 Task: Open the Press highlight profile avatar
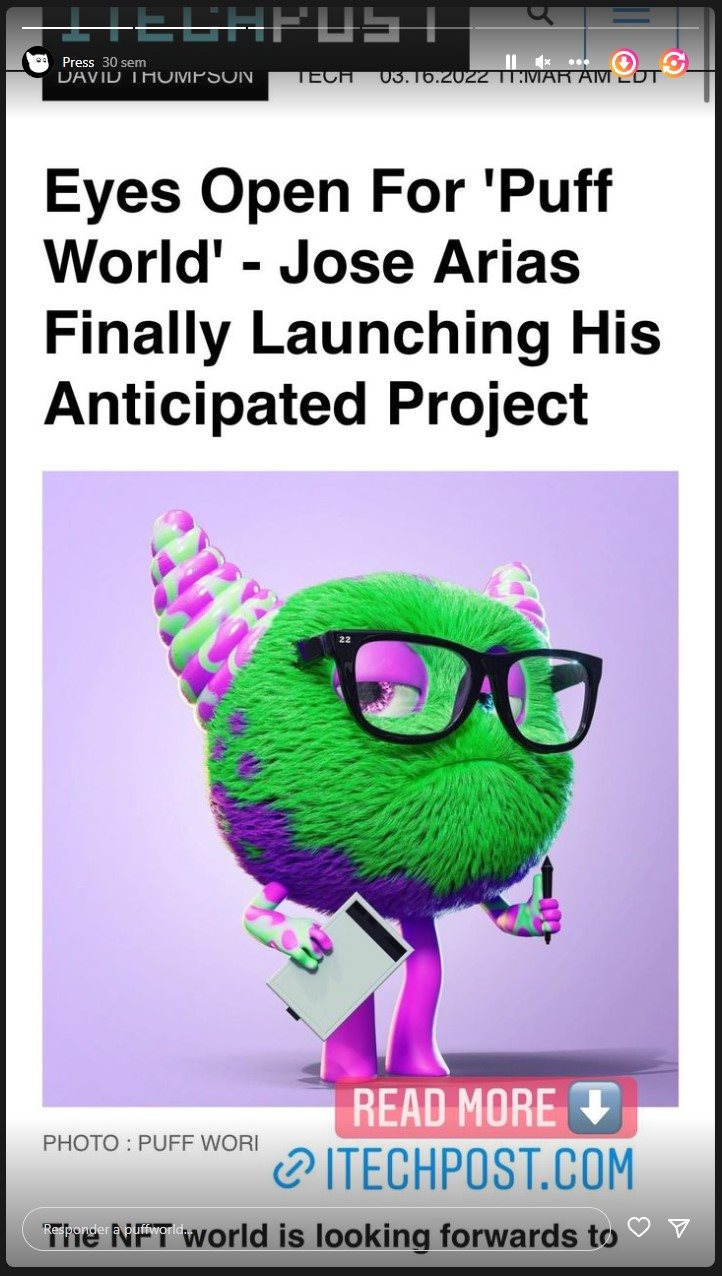(x=38, y=62)
